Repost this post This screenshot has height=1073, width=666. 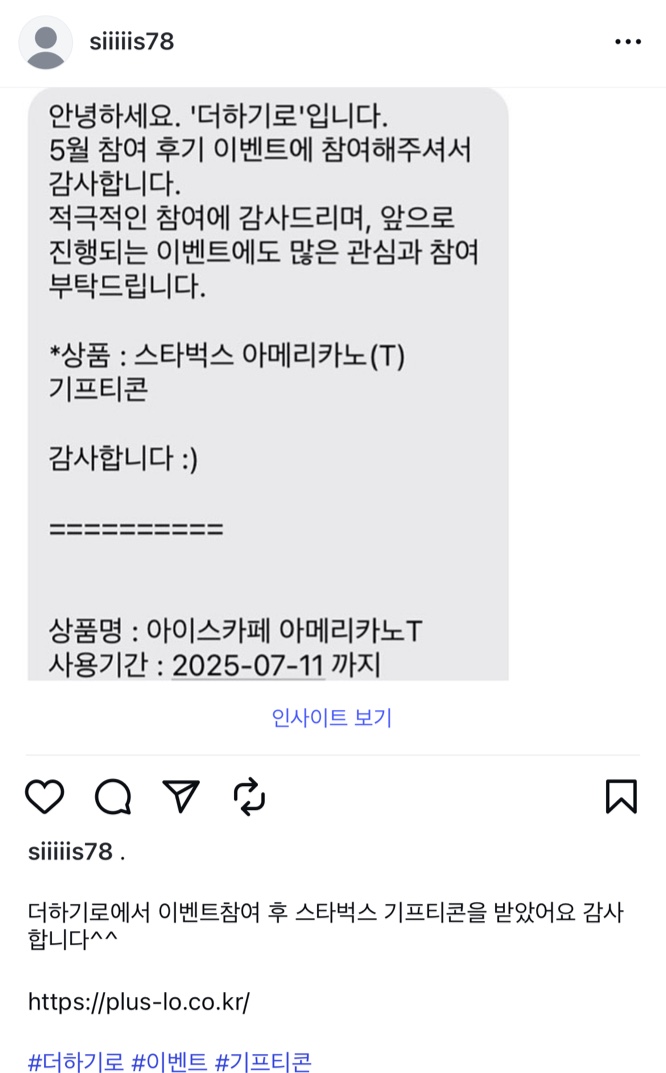[x=248, y=796]
